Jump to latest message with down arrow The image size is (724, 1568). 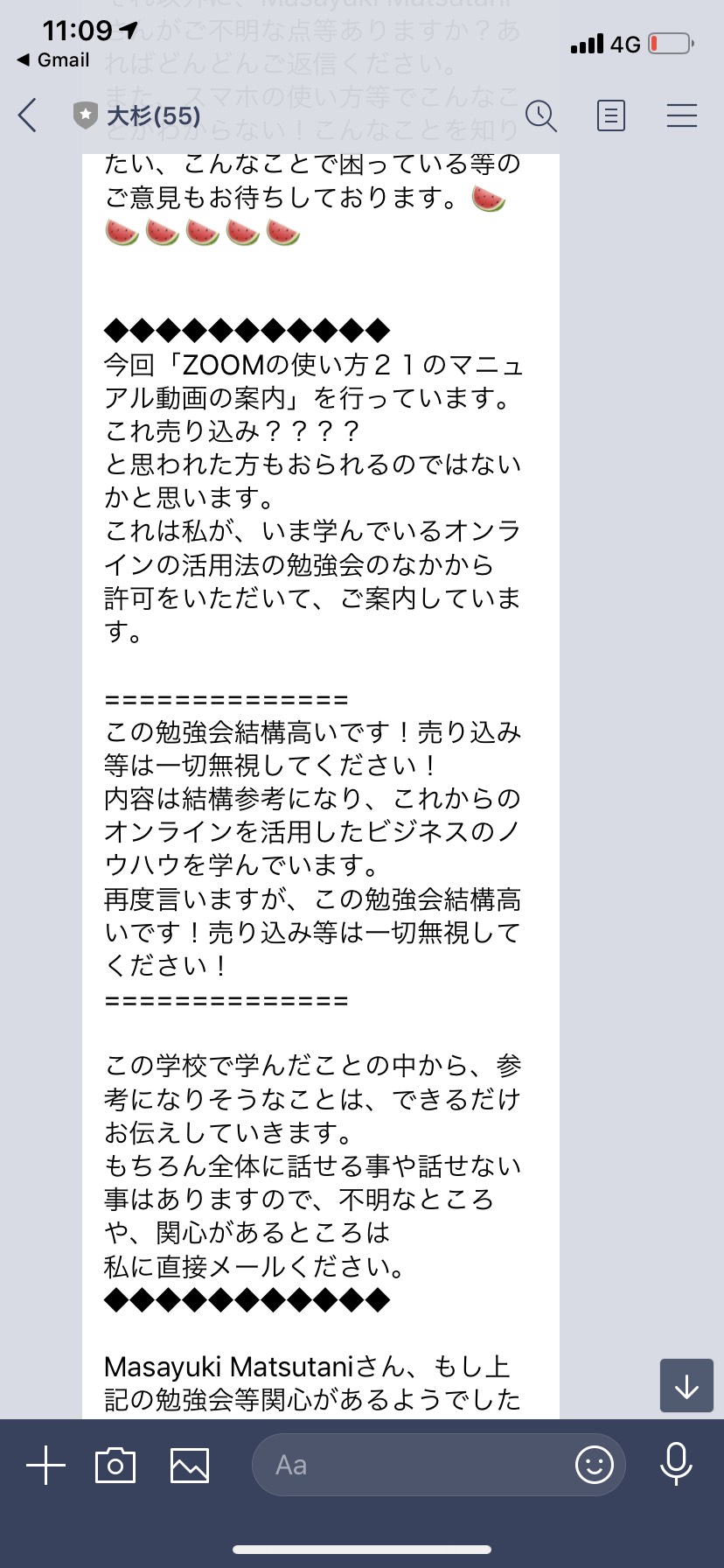point(686,1385)
